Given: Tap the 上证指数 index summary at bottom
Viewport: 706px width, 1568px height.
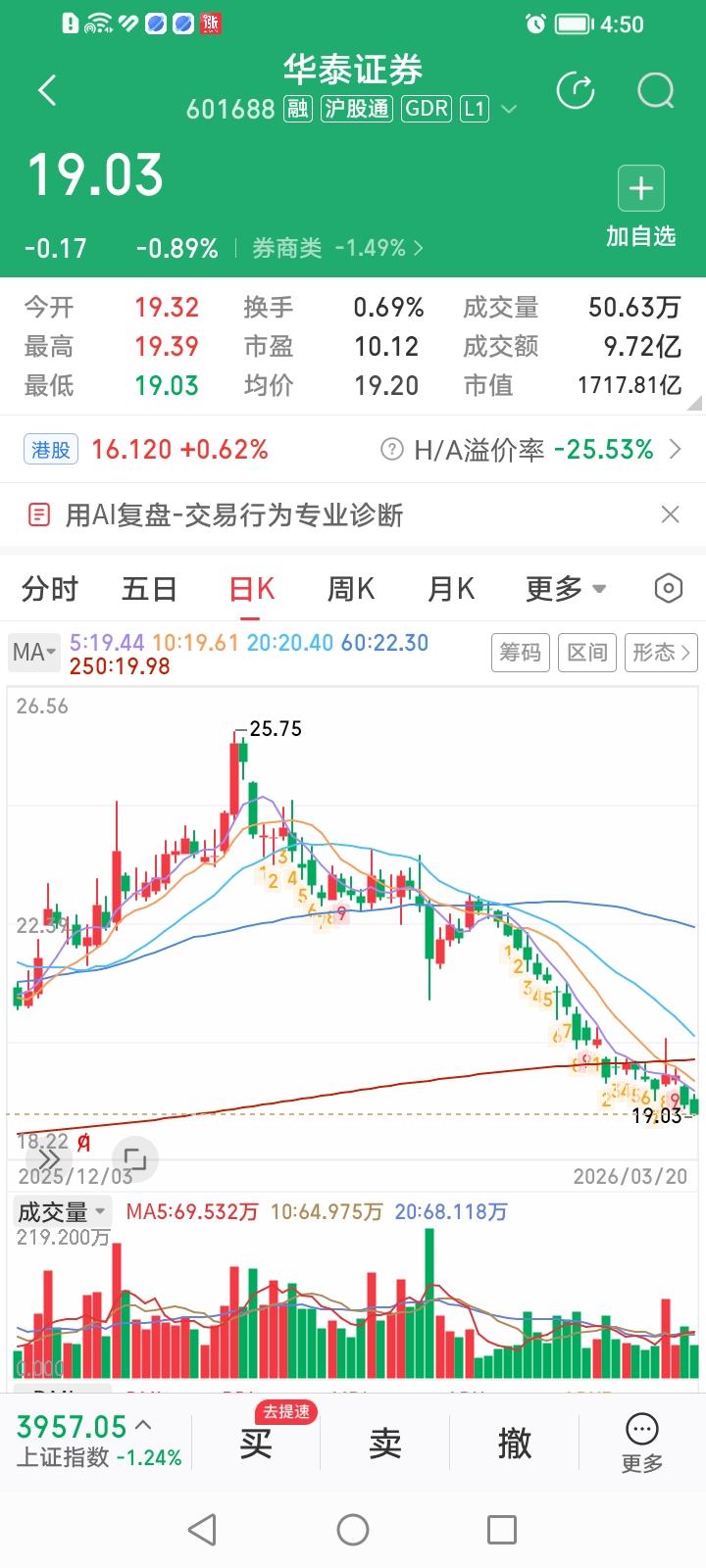Looking at the screenshot, I should pos(88,1439).
